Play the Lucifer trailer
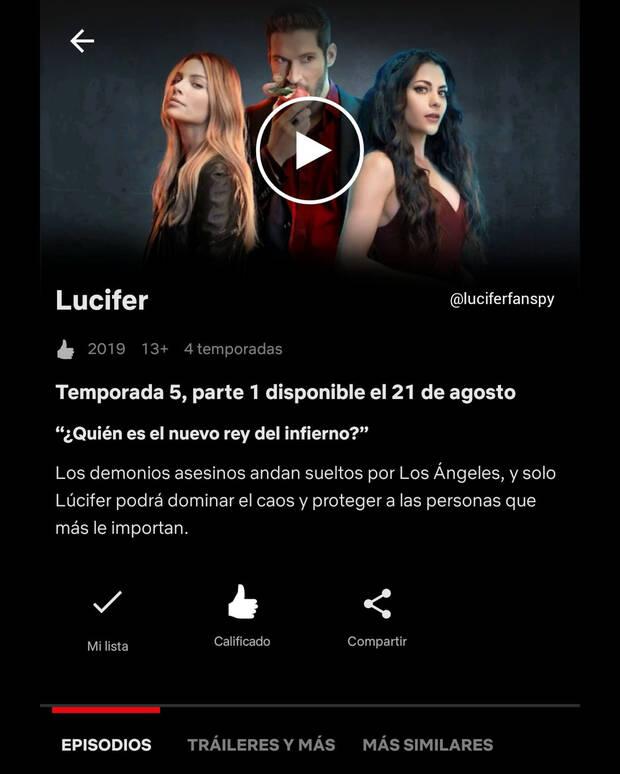The image size is (620, 774). (309, 151)
